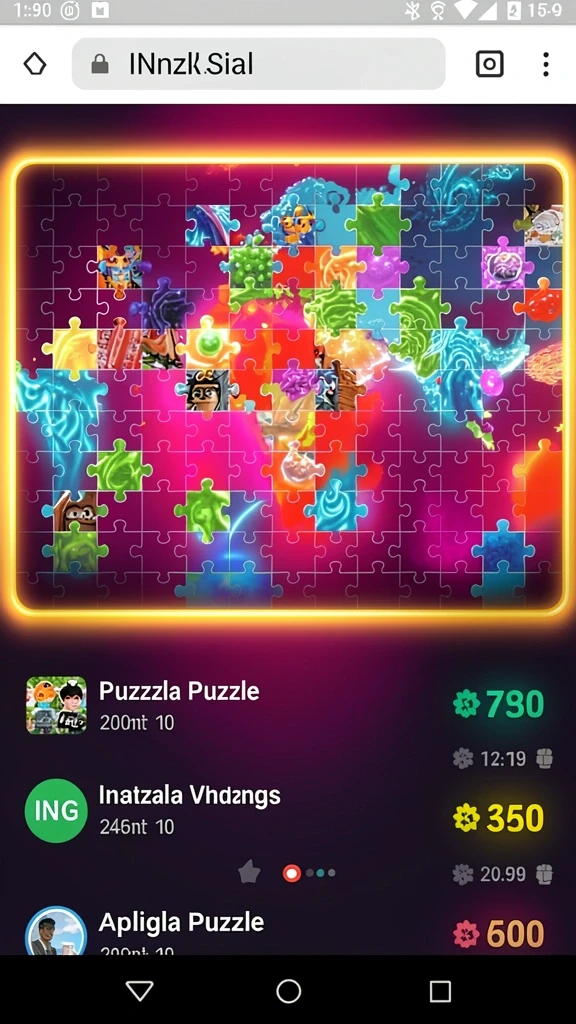Open the browser overflow menu
Viewport: 576px width, 1024px height.
pyautogui.click(x=546, y=64)
